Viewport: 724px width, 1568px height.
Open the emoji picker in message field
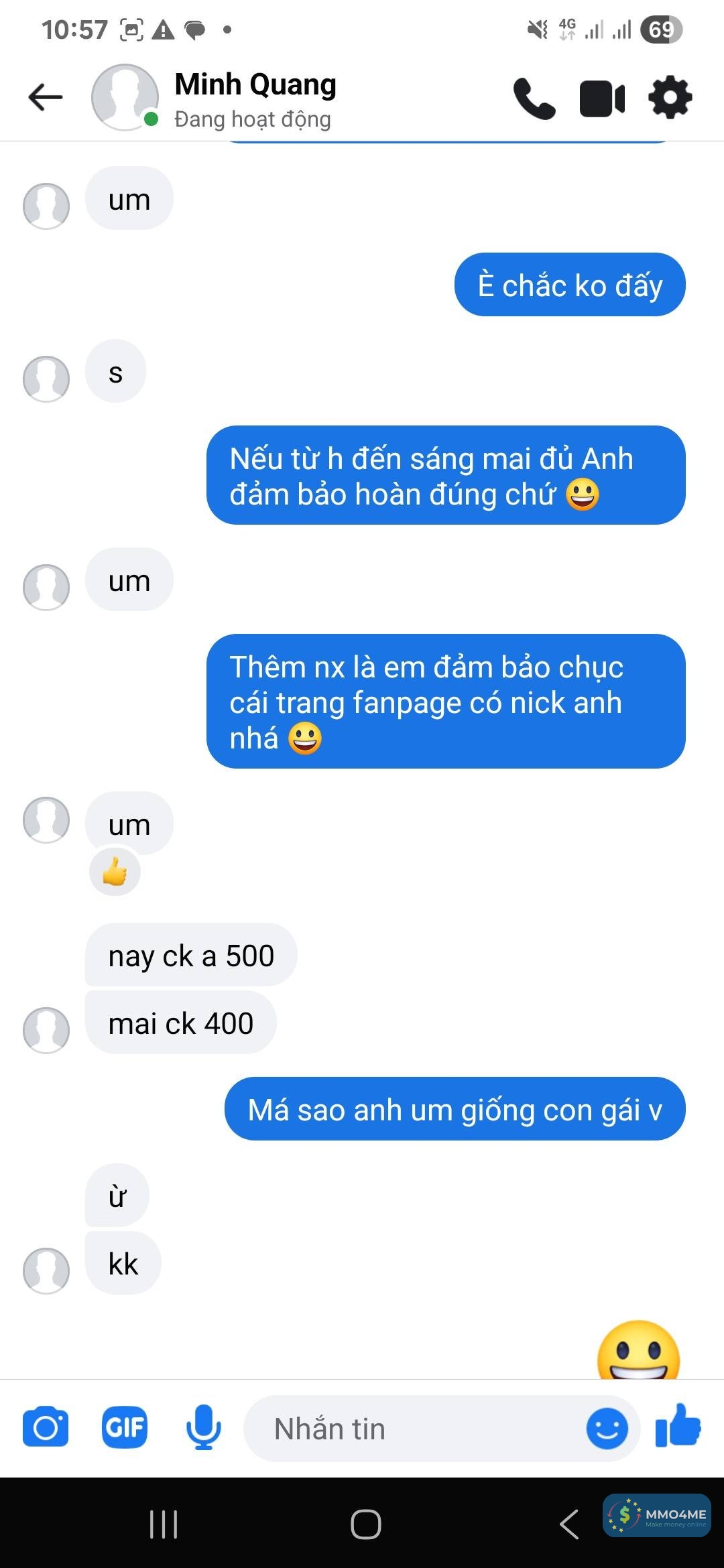(607, 1429)
